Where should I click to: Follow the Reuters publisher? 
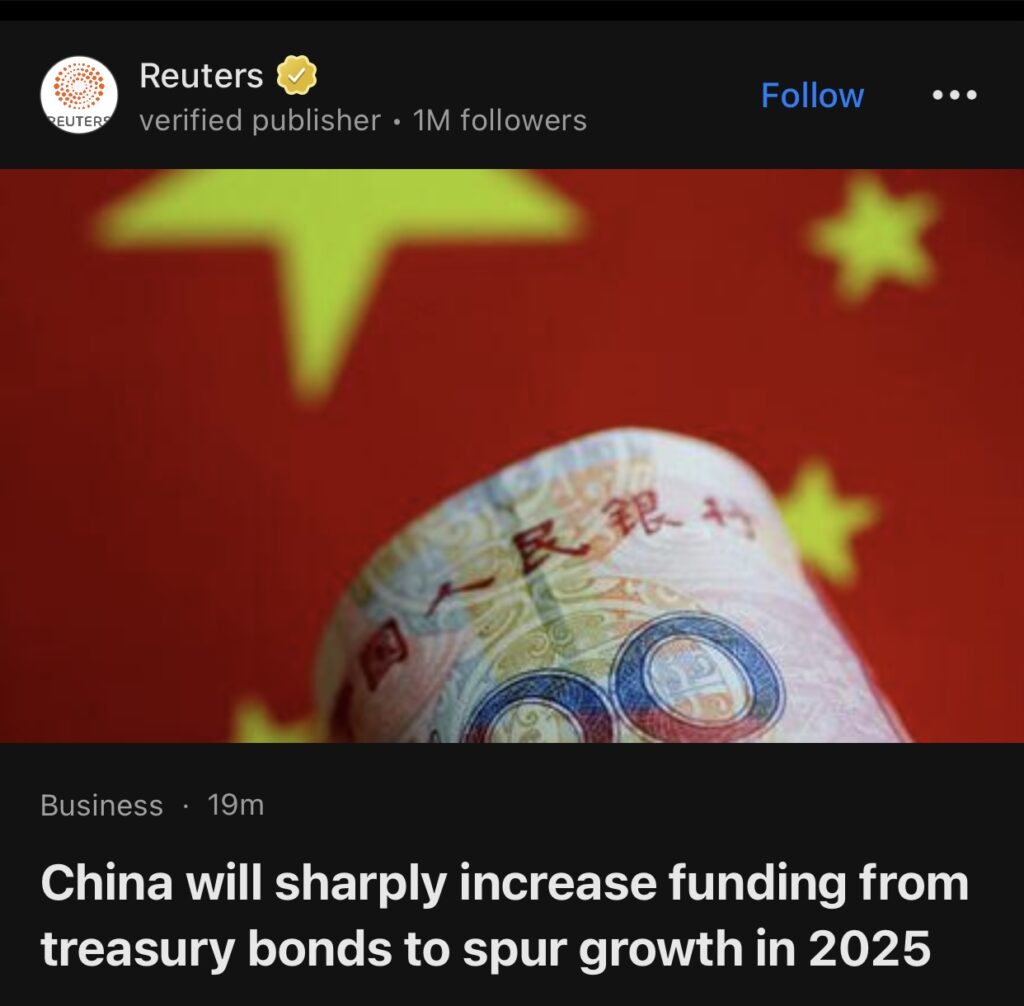click(x=812, y=95)
